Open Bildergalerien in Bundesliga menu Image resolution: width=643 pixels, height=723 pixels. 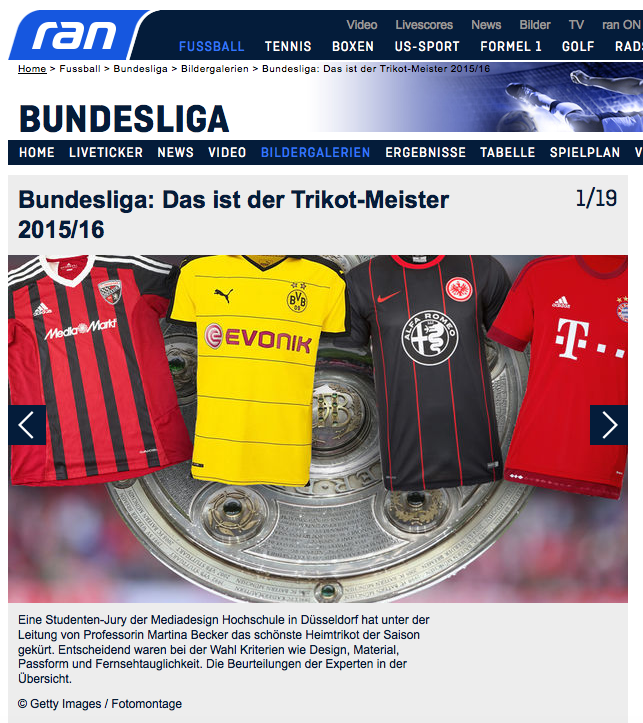[315, 153]
